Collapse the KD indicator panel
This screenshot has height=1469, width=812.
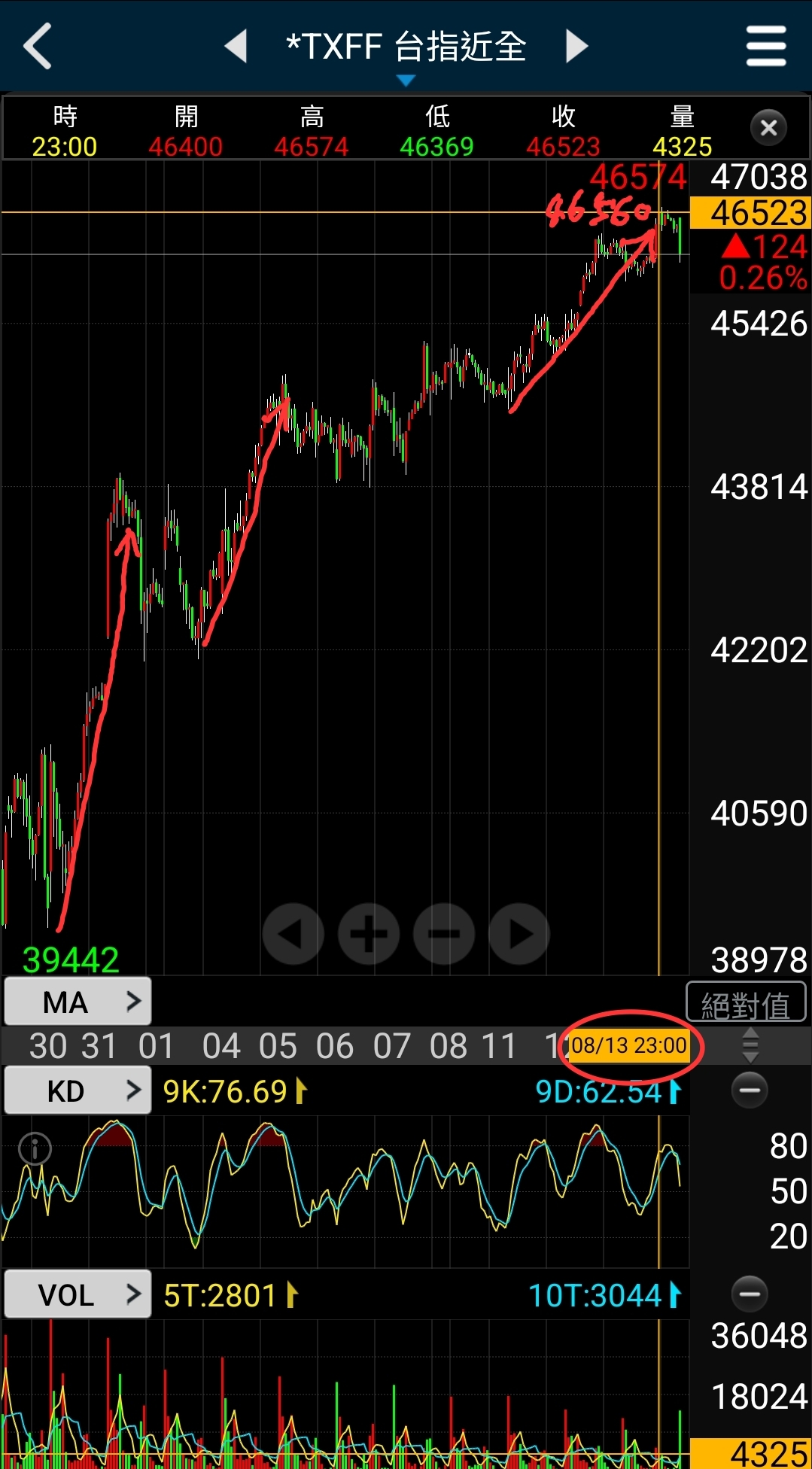click(x=750, y=1090)
